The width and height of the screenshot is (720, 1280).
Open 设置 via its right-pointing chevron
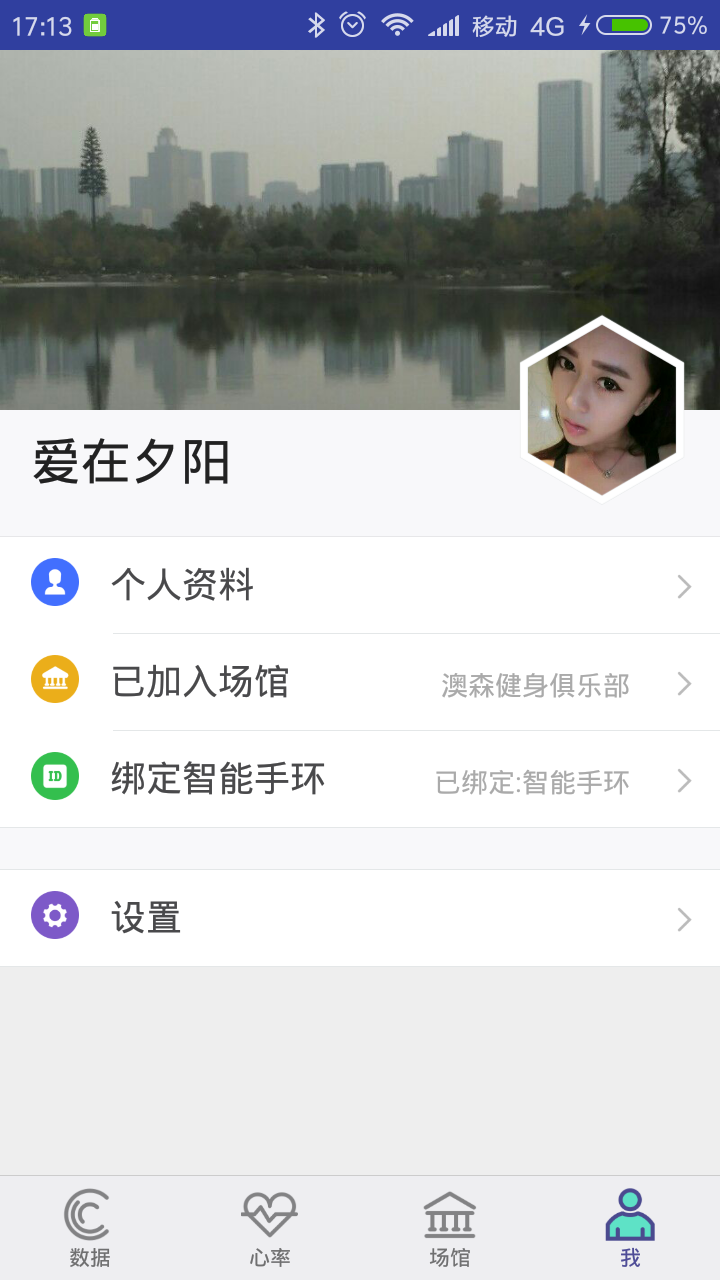click(x=683, y=919)
